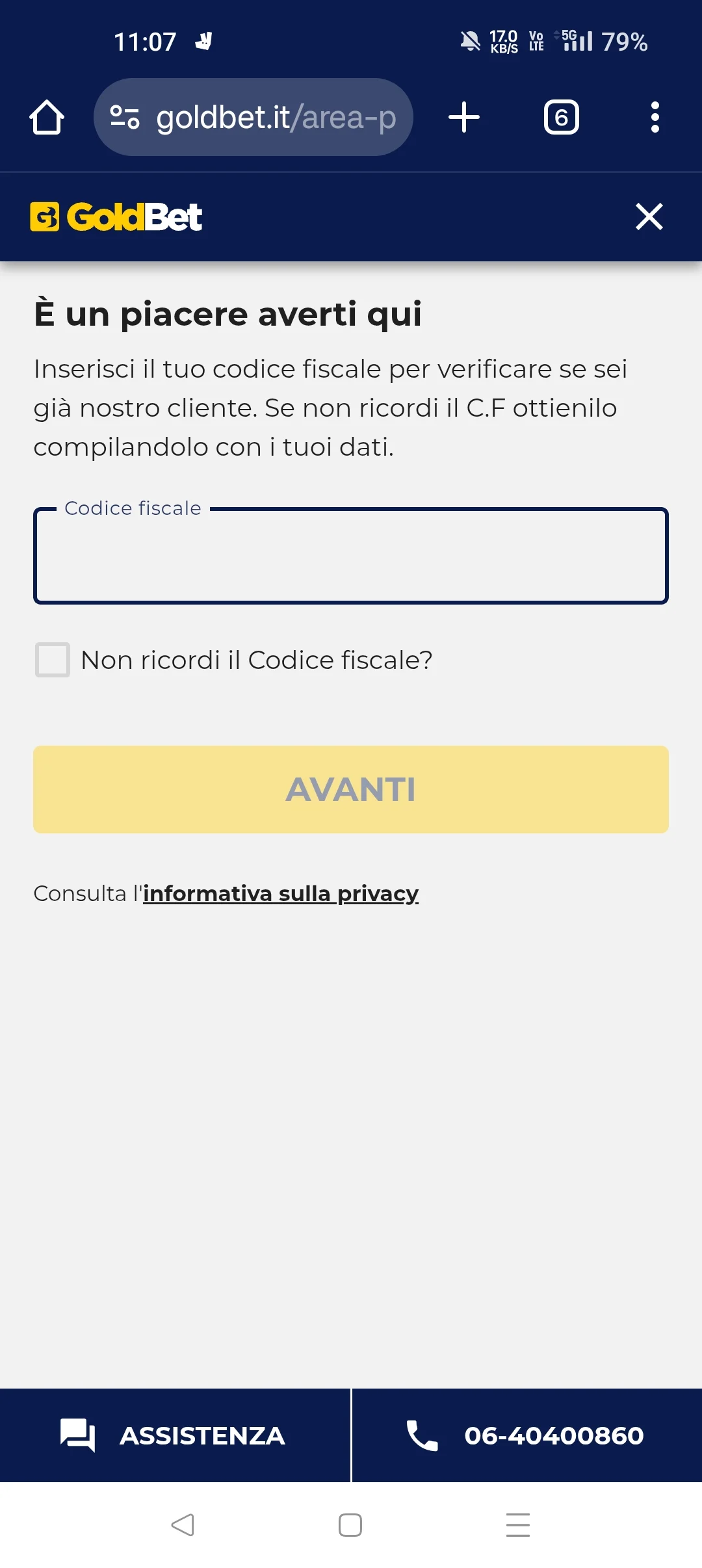Go to the browser home page
Screen dimensions: 702x1568
coord(47,118)
